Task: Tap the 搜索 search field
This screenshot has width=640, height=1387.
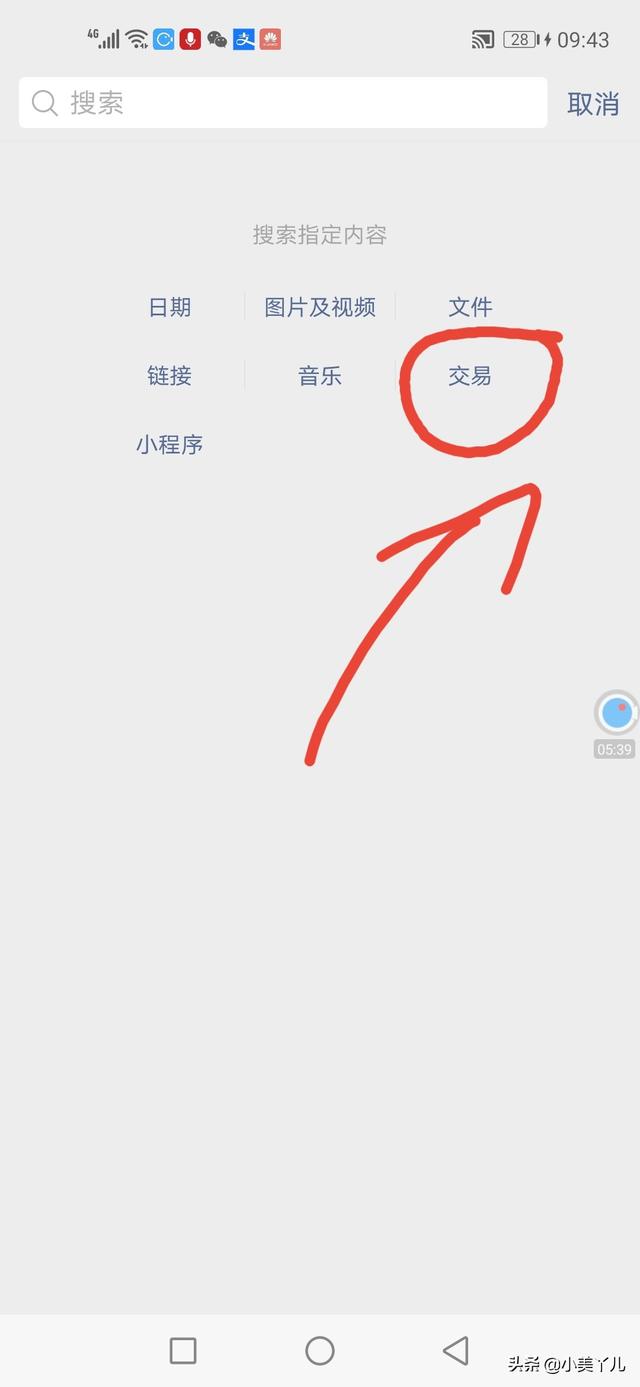Action: 283,103
